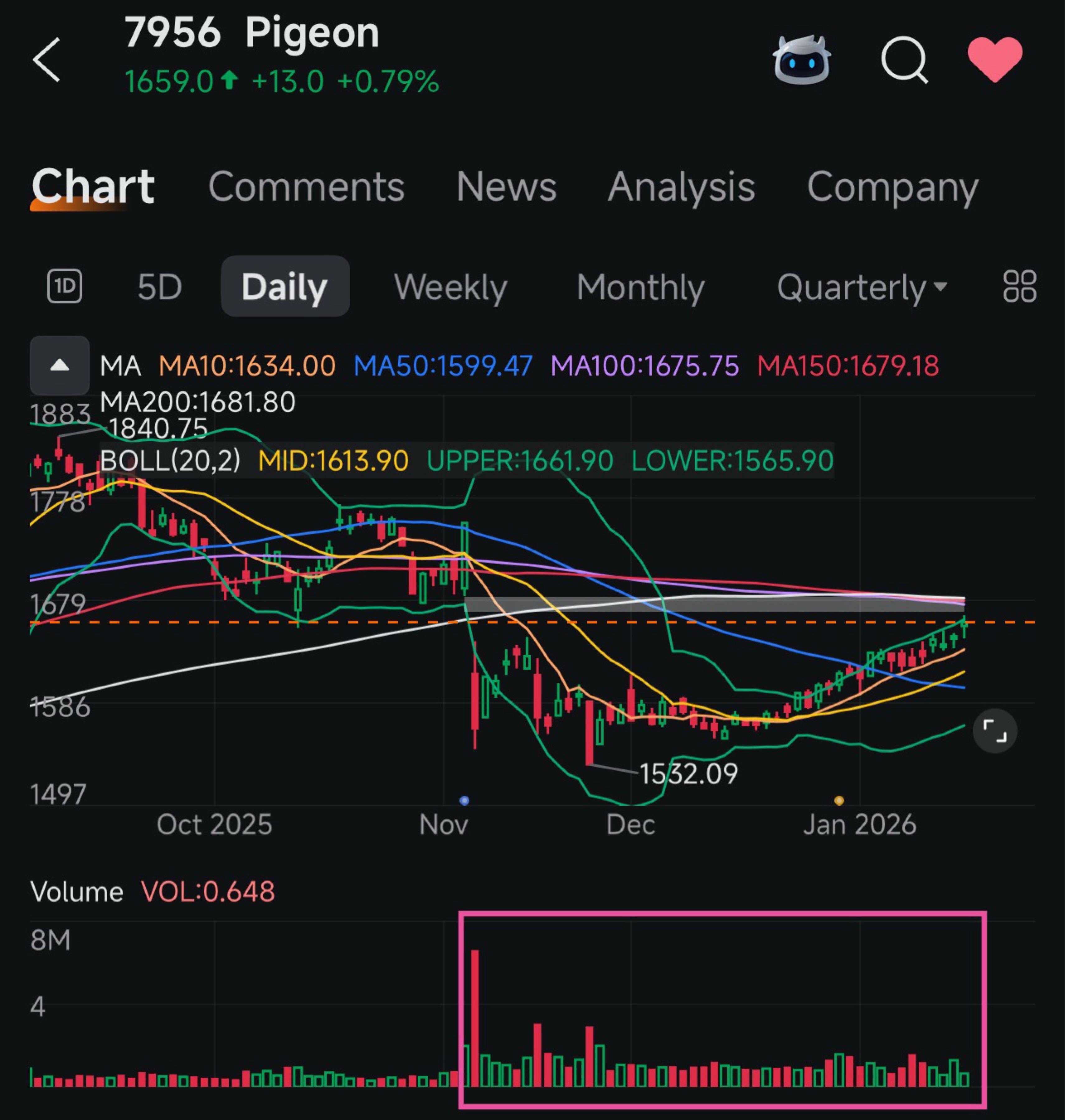Collapse the MA indicator legend
Screen dimensions: 1065x1120
[x=60, y=365]
